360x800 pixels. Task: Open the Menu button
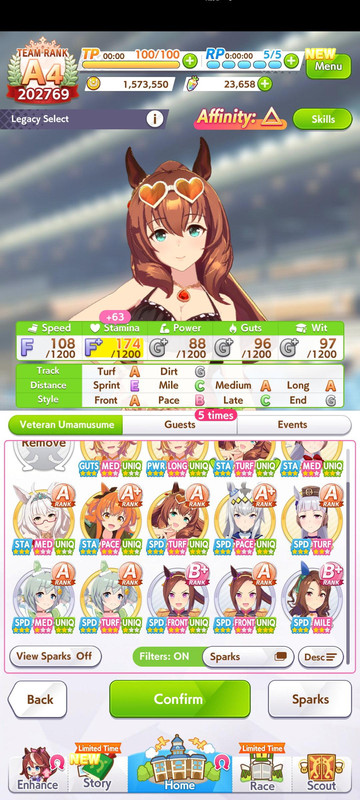click(x=328, y=66)
